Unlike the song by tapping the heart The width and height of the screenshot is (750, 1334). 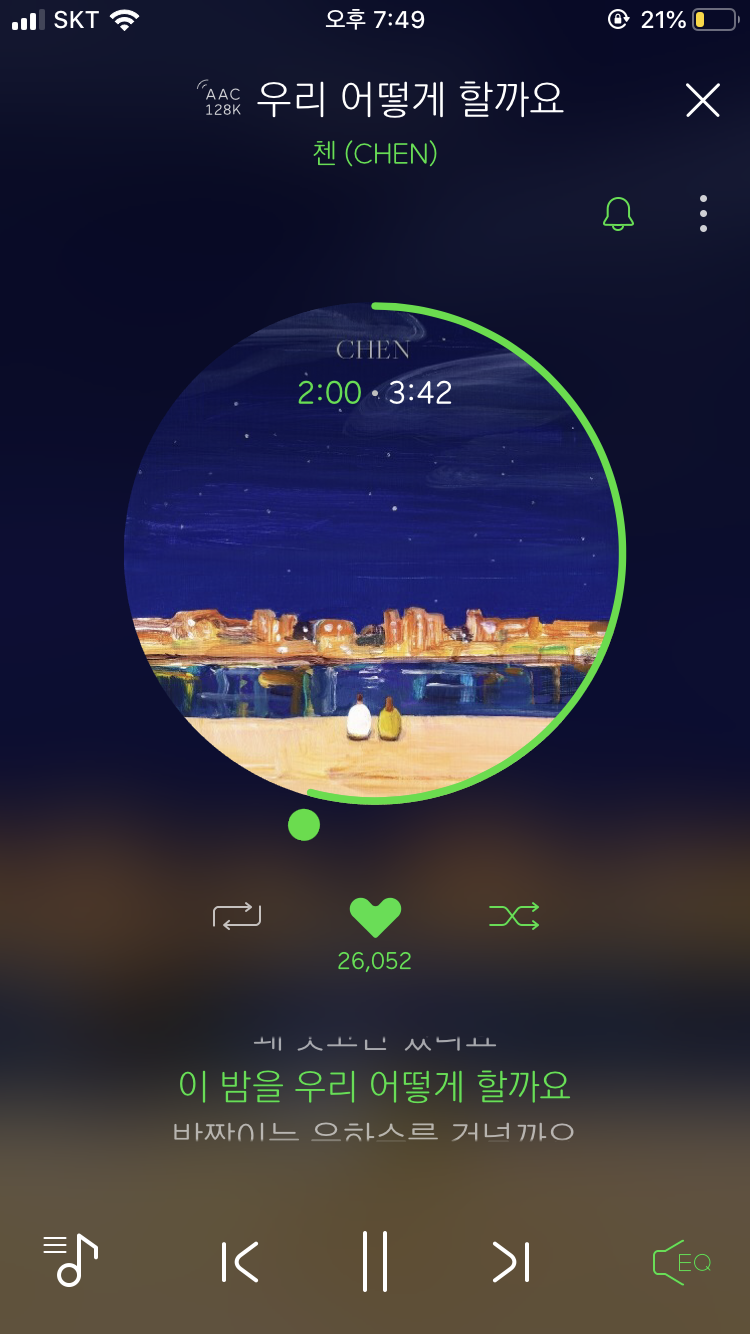click(x=375, y=913)
